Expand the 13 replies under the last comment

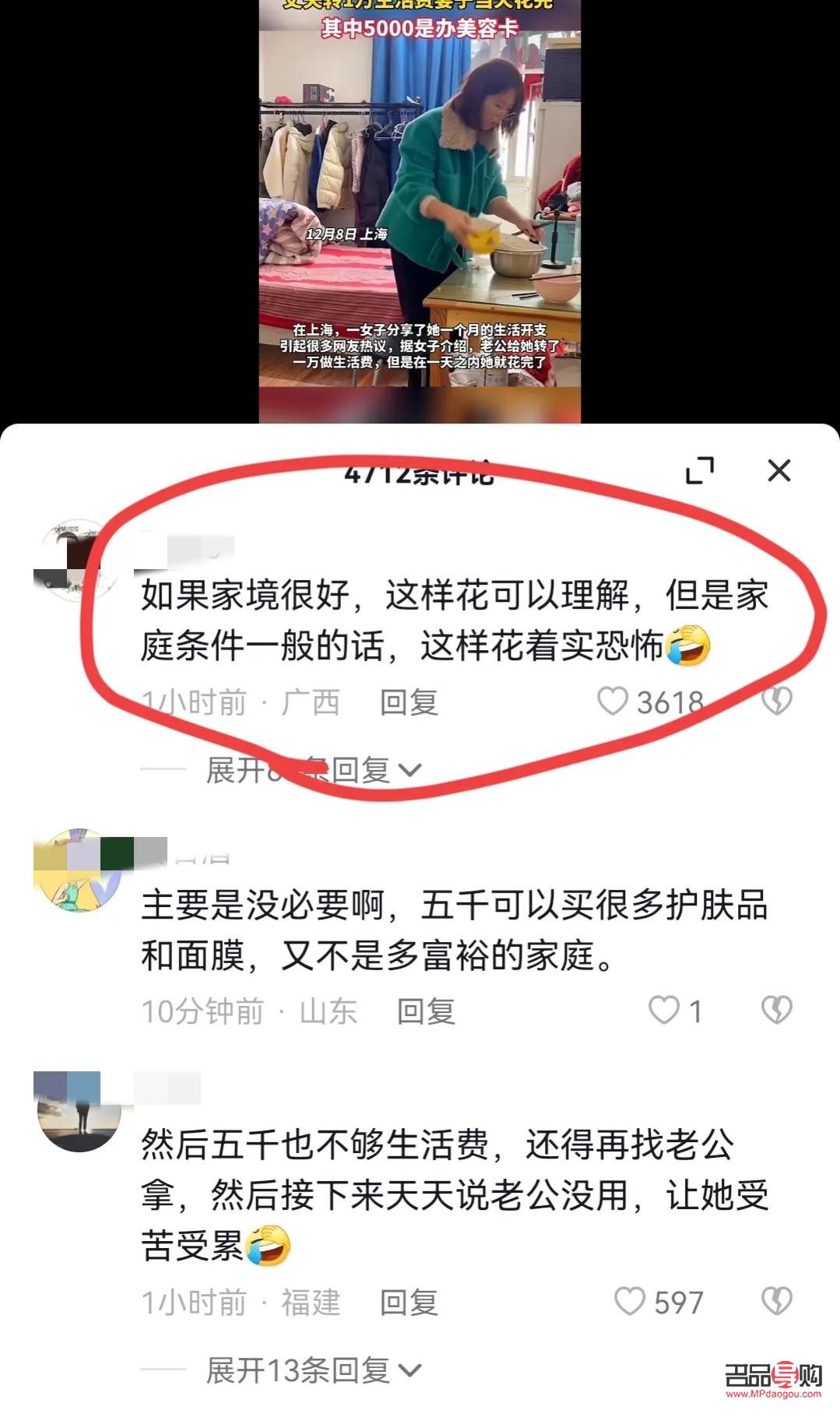[x=298, y=1370]
